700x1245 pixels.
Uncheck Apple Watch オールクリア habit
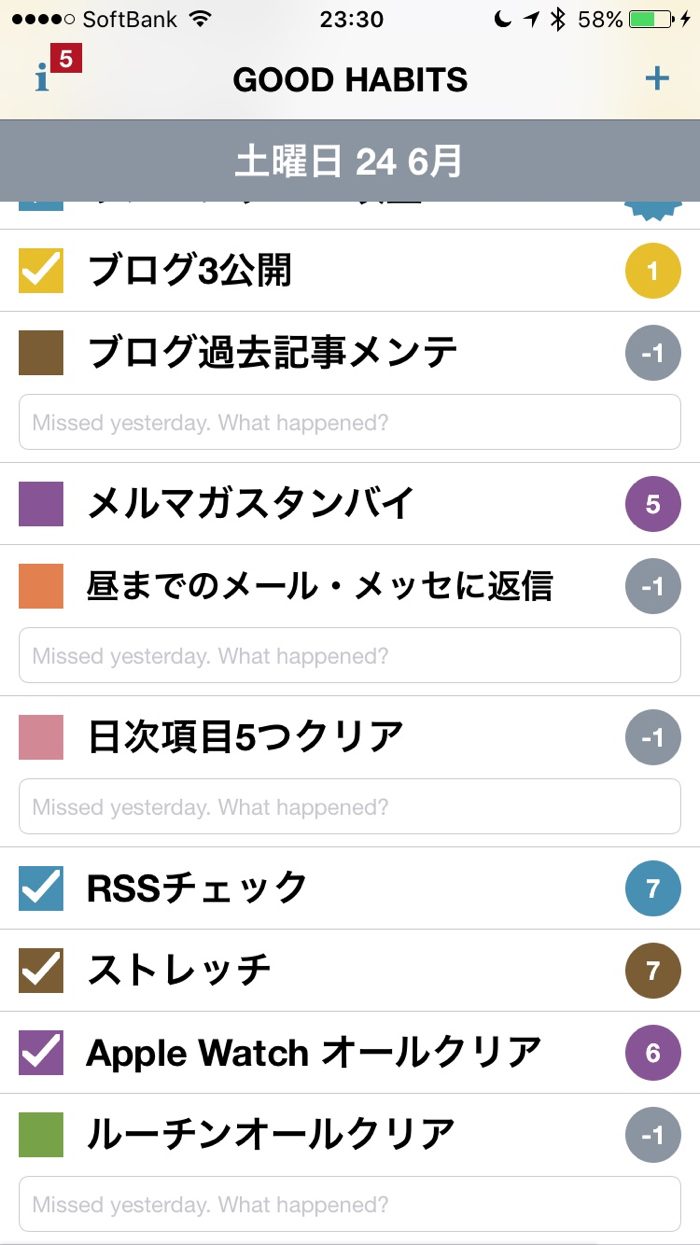click(41, 1052)
